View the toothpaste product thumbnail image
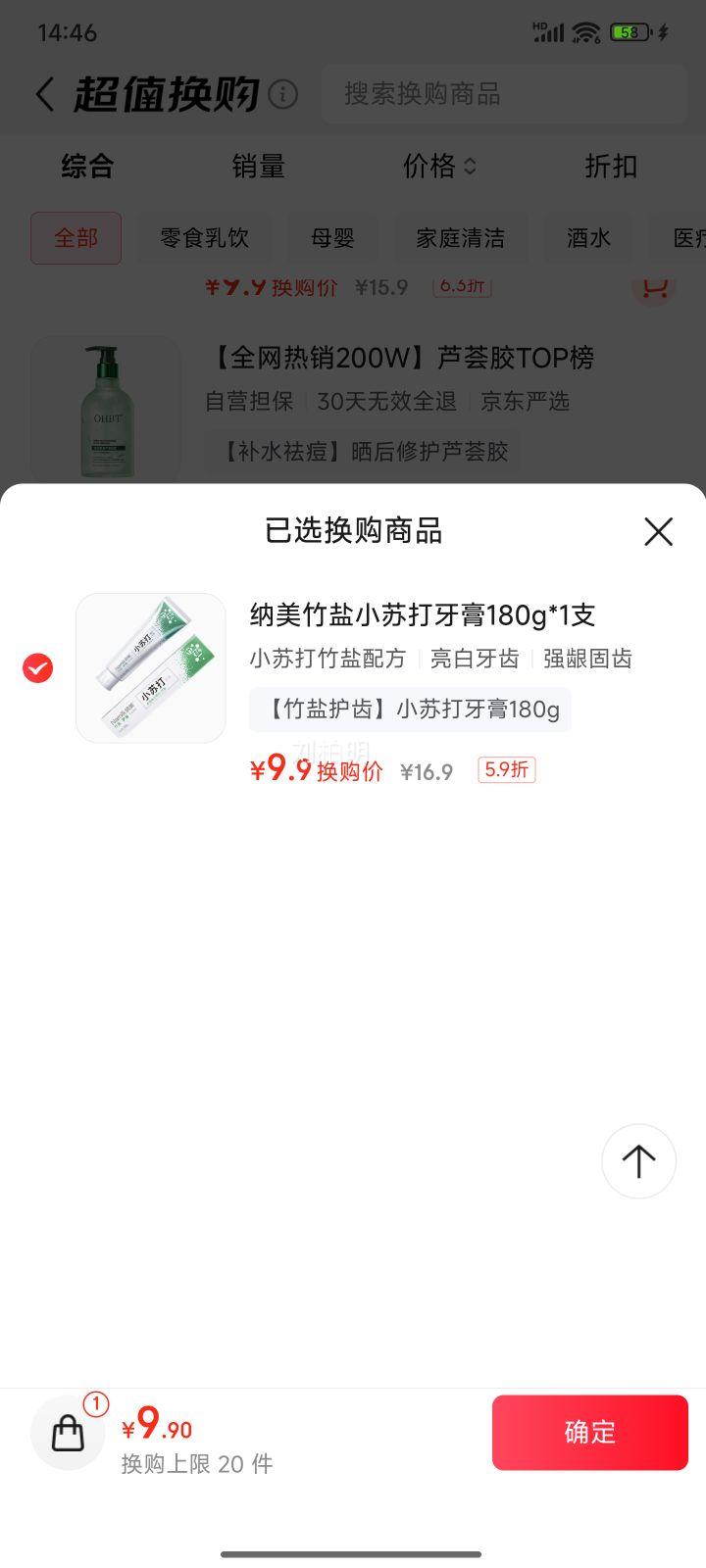 tap(150, 667)
